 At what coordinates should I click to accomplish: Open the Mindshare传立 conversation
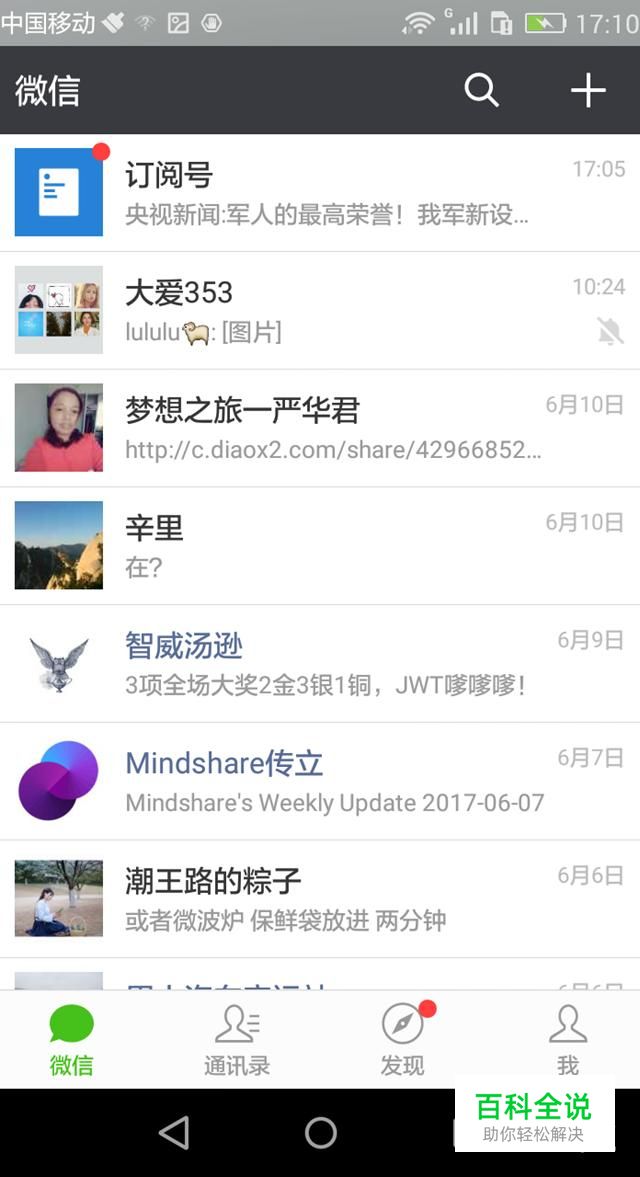[x=320, y=781]
